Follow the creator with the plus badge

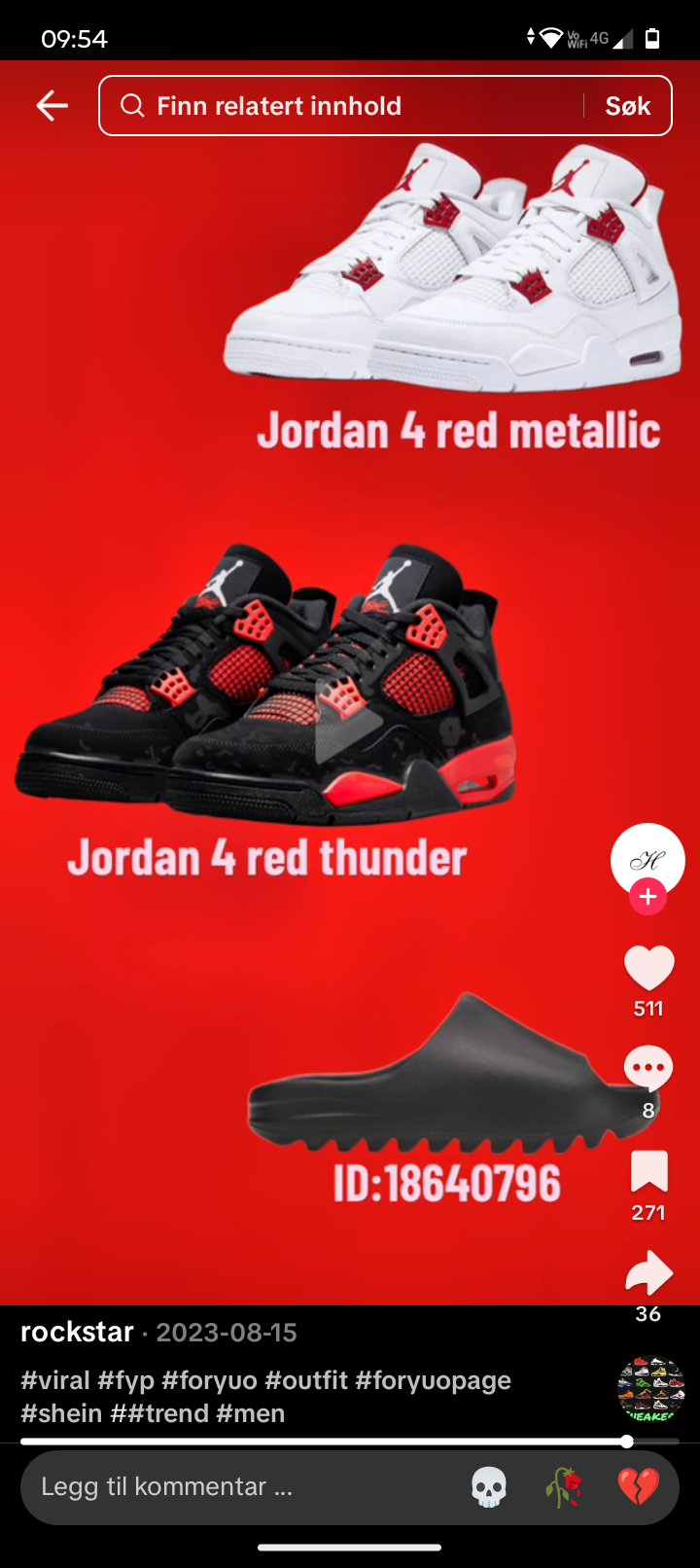(647, 897)
